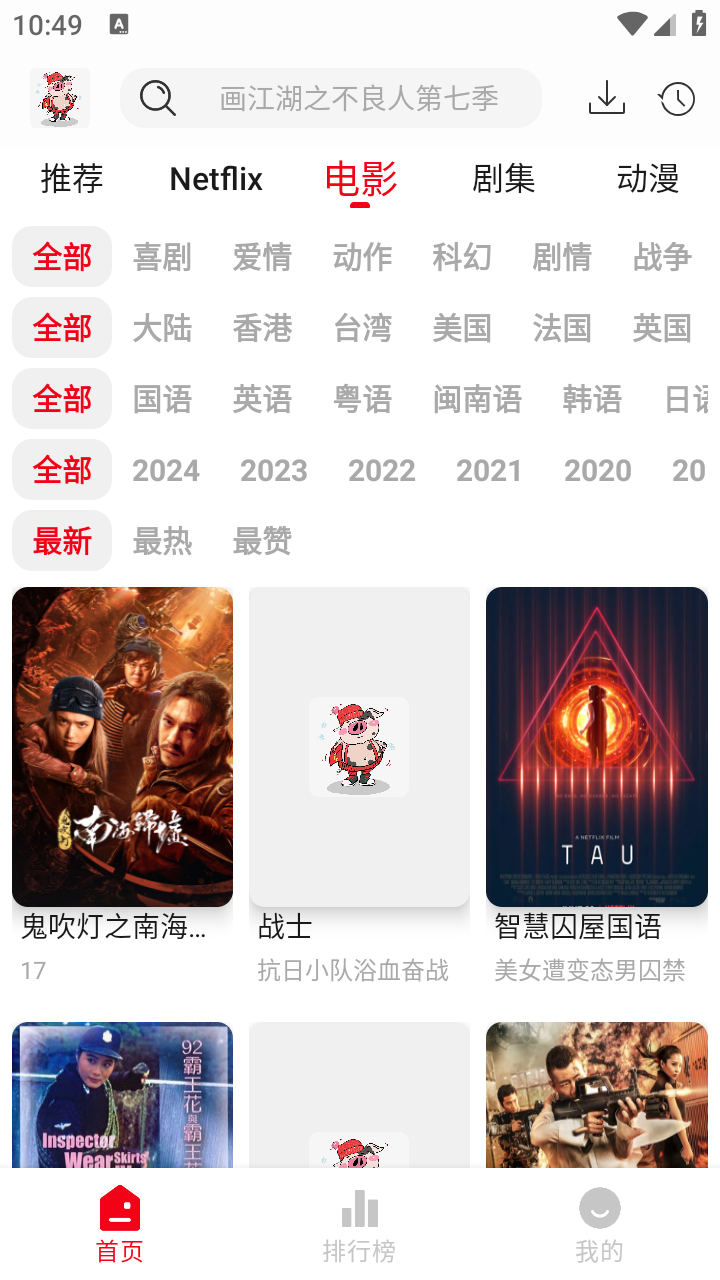
Task: Open the movie 智慧囚屋国语
Action: (x=596, y=746)
